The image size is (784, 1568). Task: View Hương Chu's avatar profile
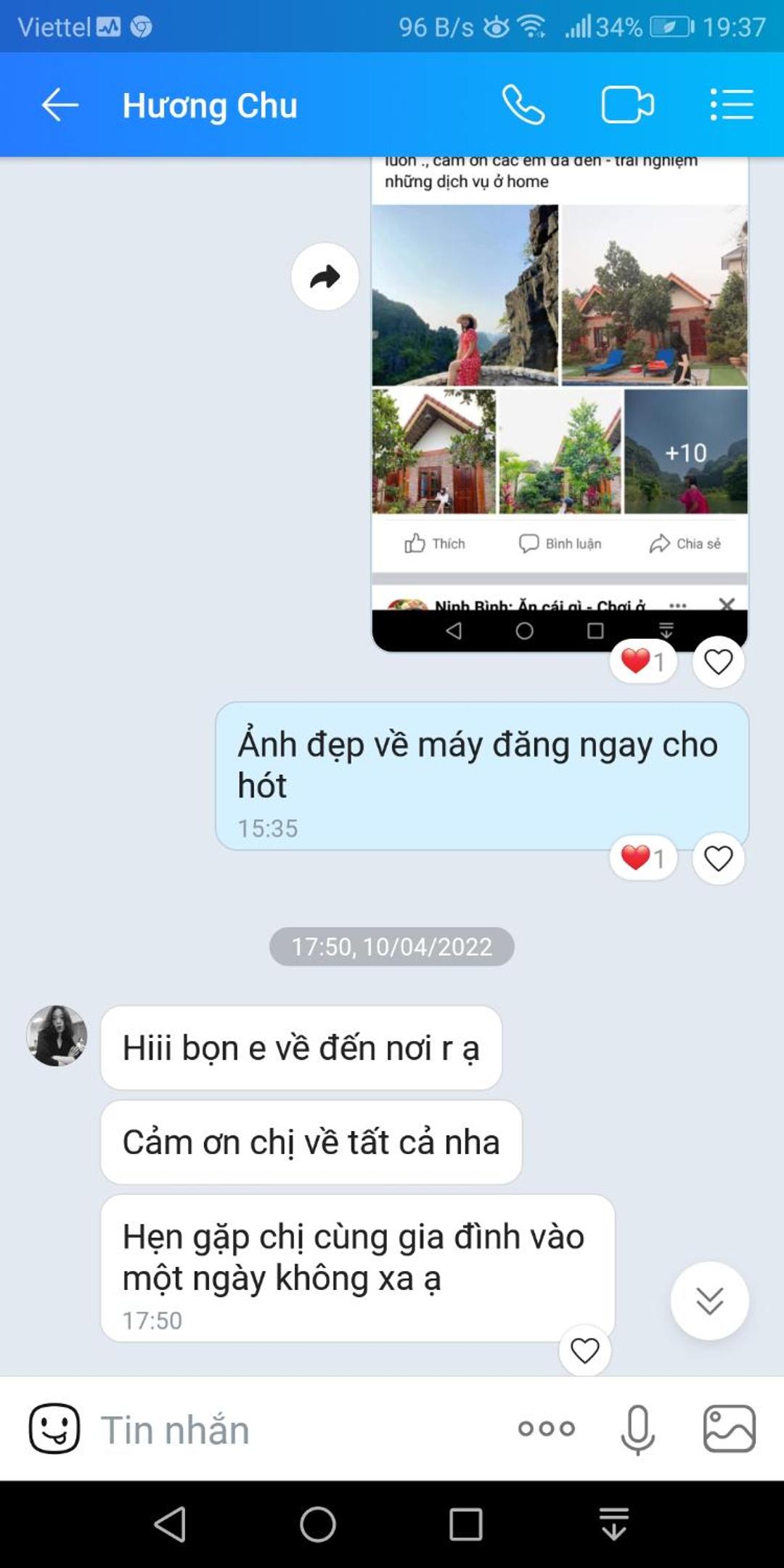point(57,1036)
